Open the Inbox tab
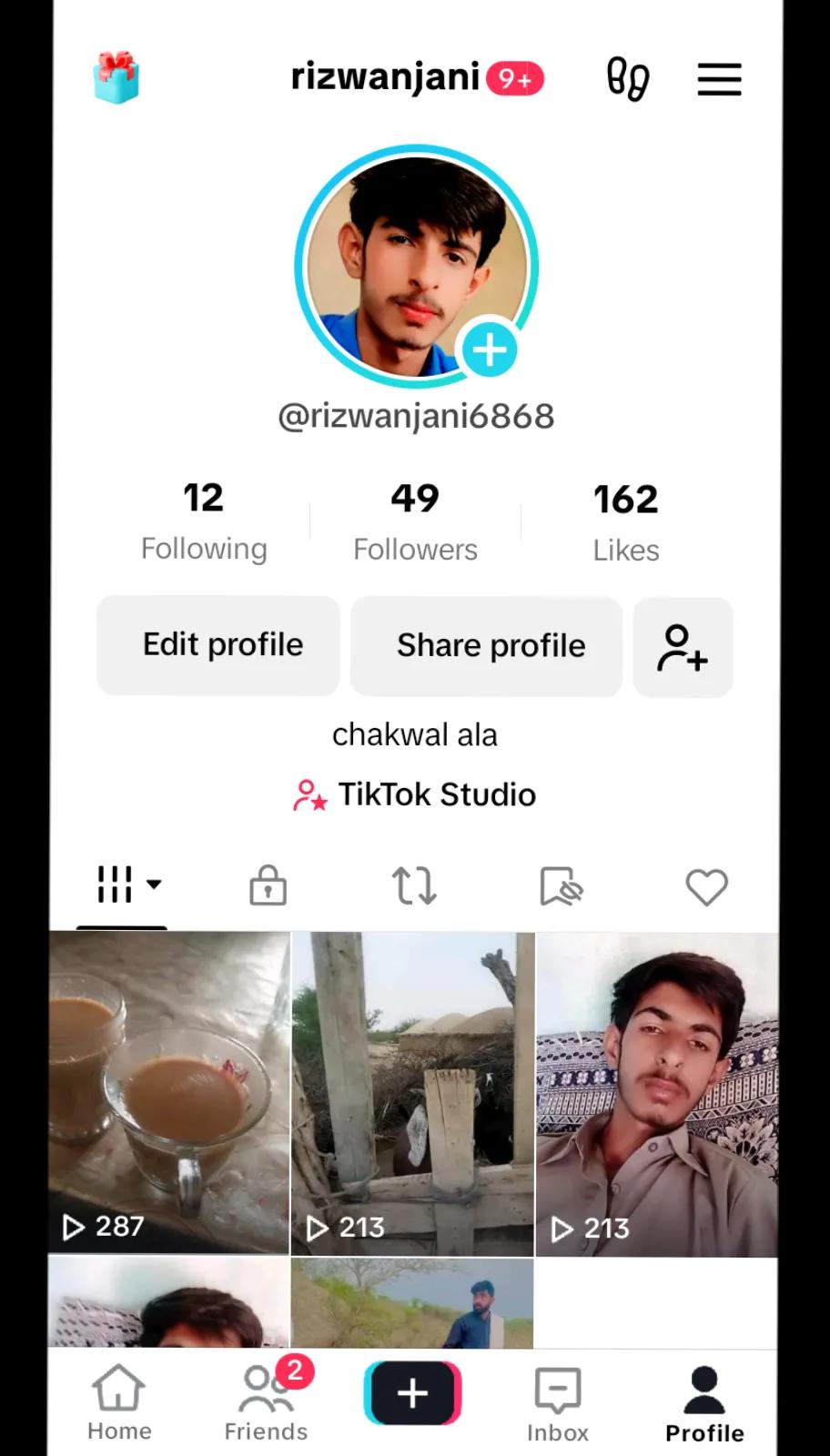The width and height of the screenshot is (830, 1456). coord(557,1403)
